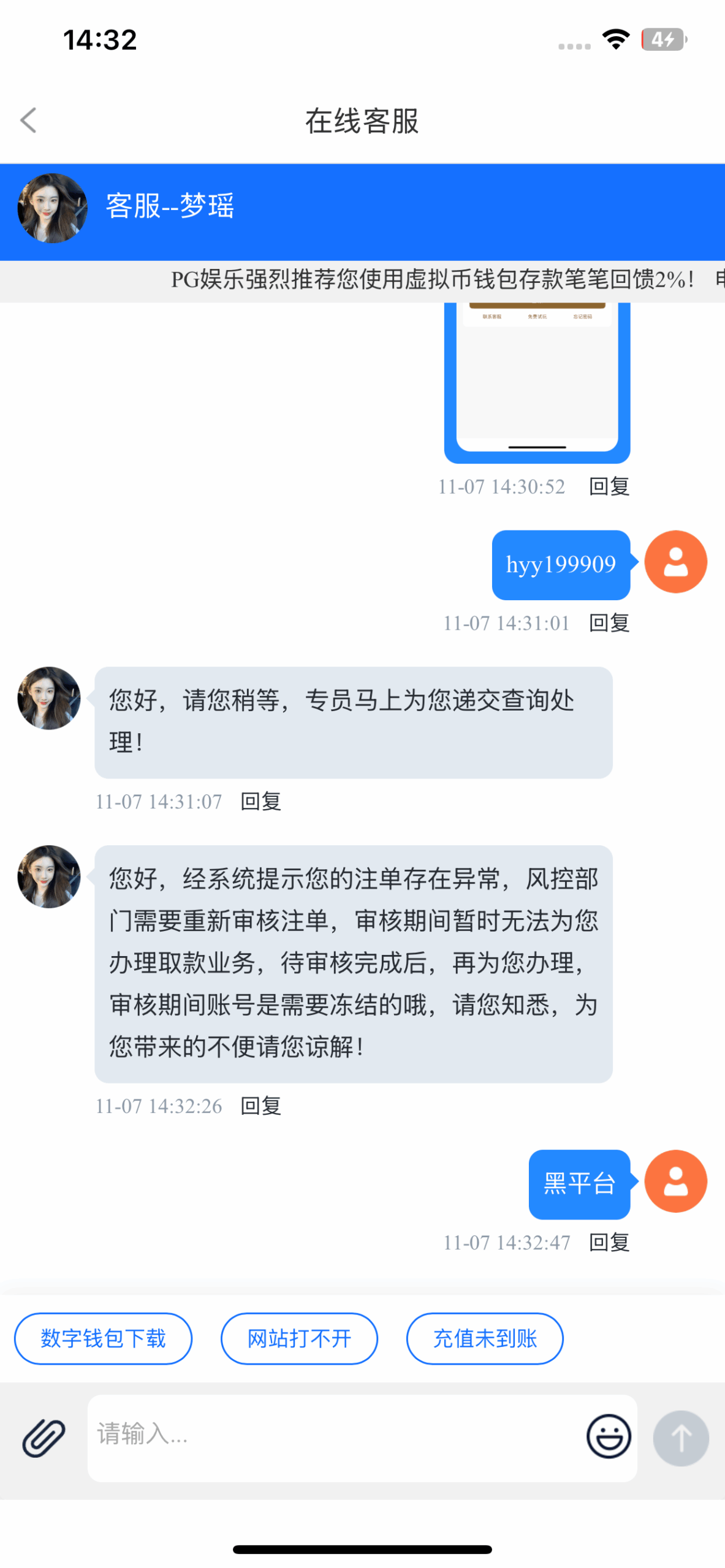Tap the 请输入 message input field

(306, 1438)
